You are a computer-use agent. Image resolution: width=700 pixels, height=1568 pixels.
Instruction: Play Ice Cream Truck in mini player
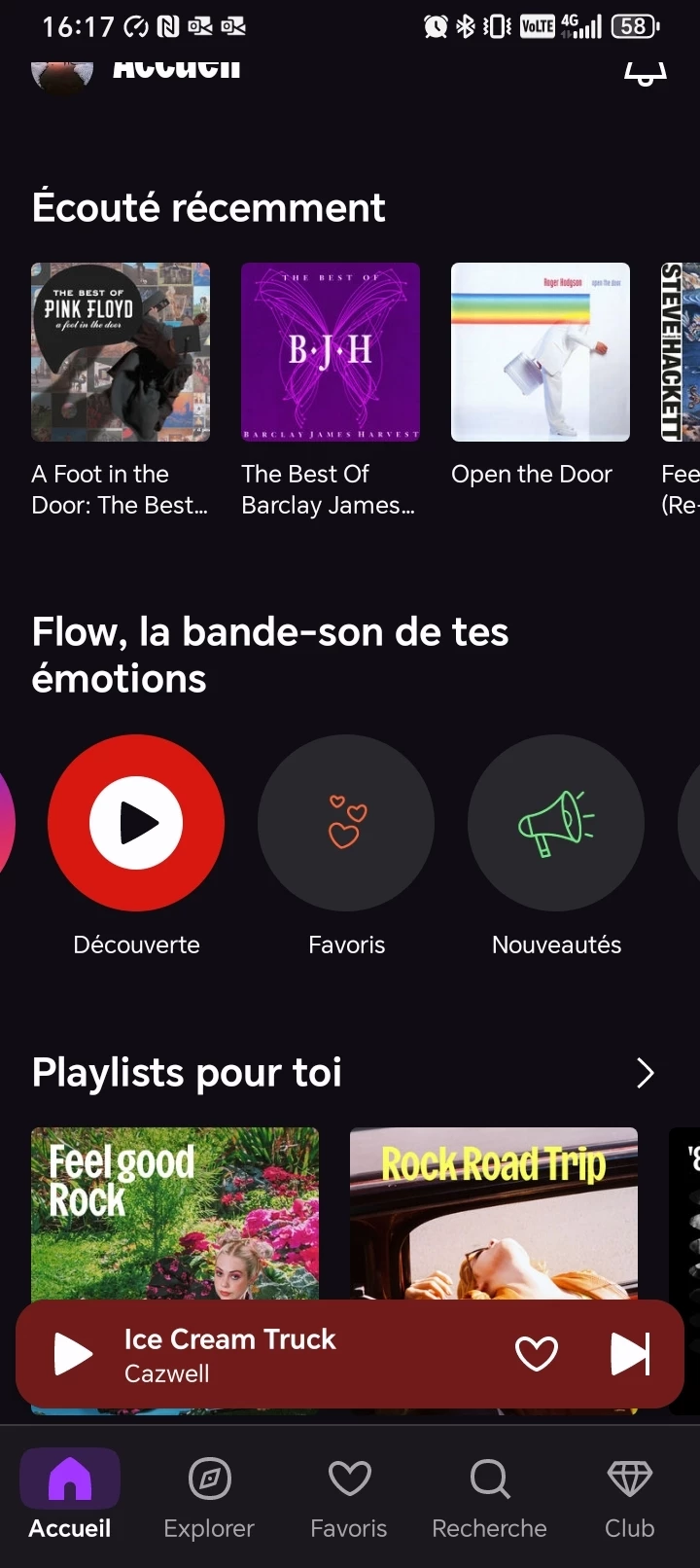(x=73, y=1354)
